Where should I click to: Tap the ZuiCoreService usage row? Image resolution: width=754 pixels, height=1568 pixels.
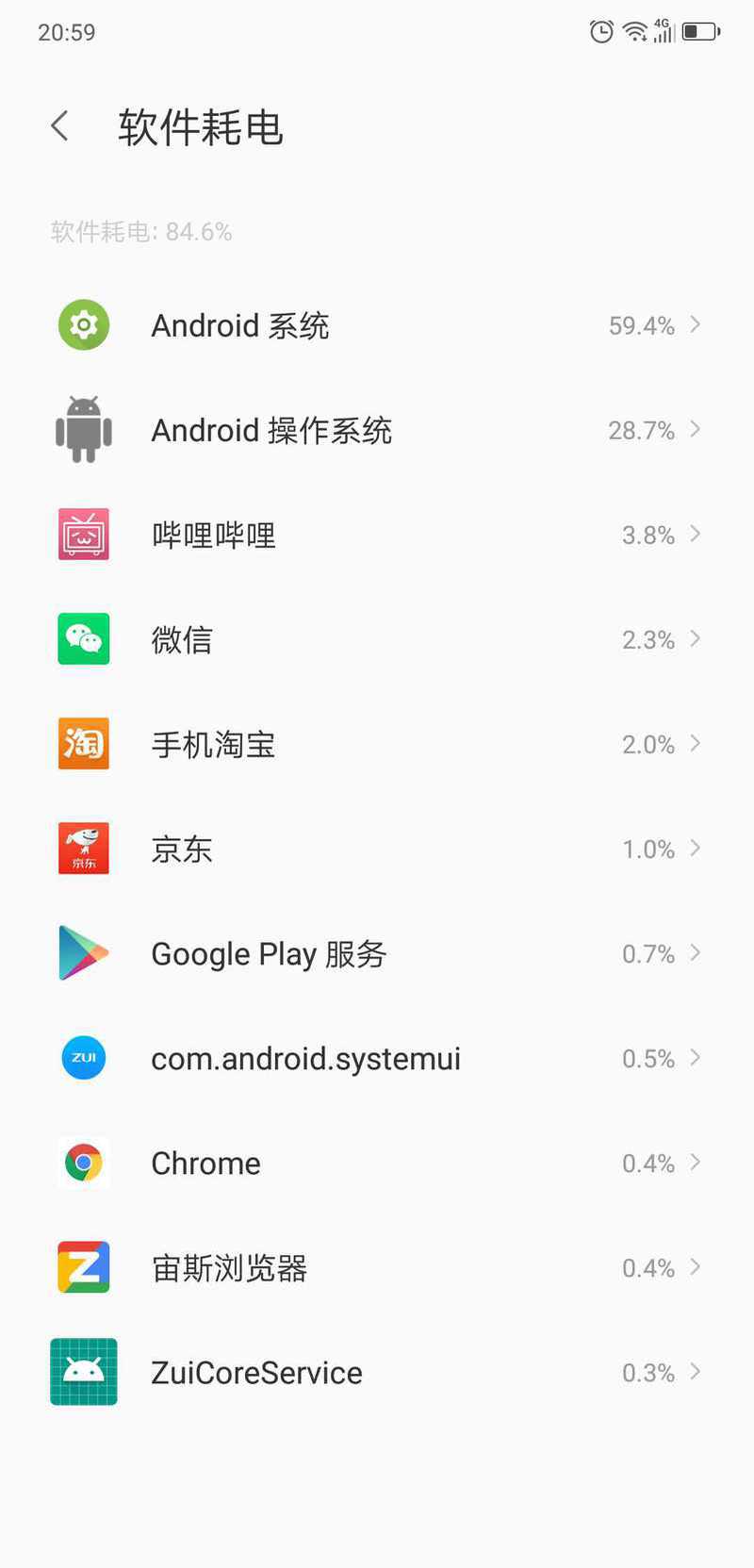pyautogui.click(x=377, y=1372)
